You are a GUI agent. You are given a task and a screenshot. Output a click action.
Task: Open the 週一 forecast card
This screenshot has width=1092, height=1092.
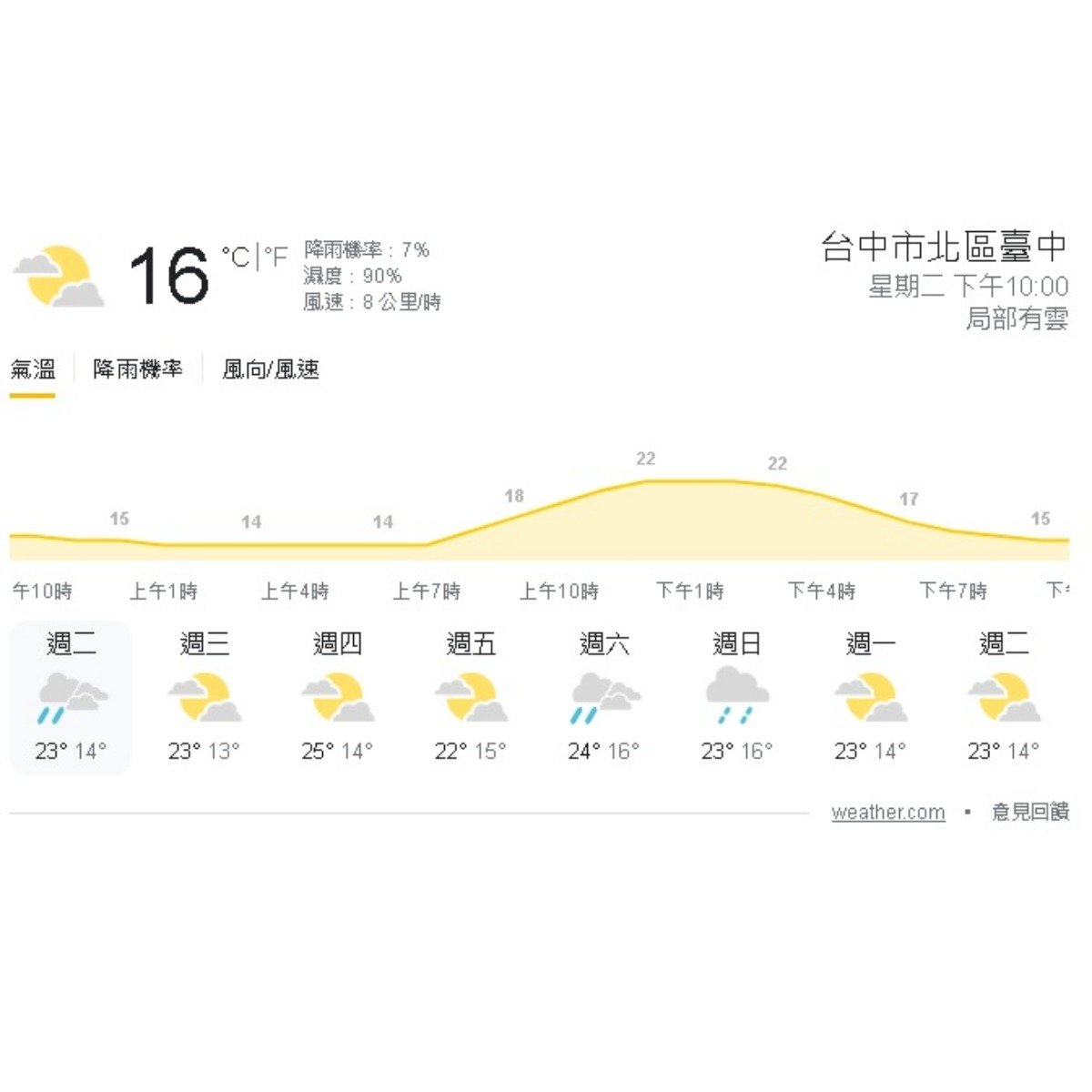pos(870,698)
